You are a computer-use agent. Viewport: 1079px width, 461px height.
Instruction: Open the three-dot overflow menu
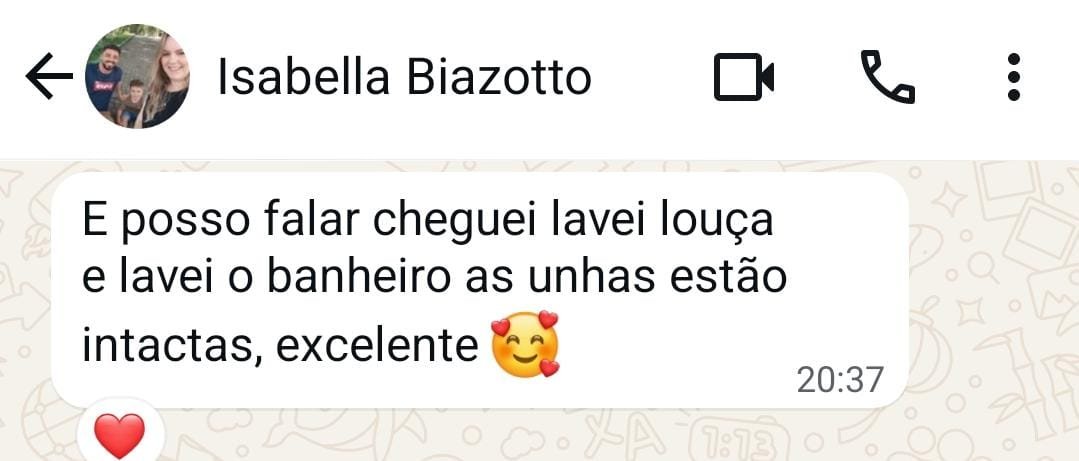point(1013,78)
